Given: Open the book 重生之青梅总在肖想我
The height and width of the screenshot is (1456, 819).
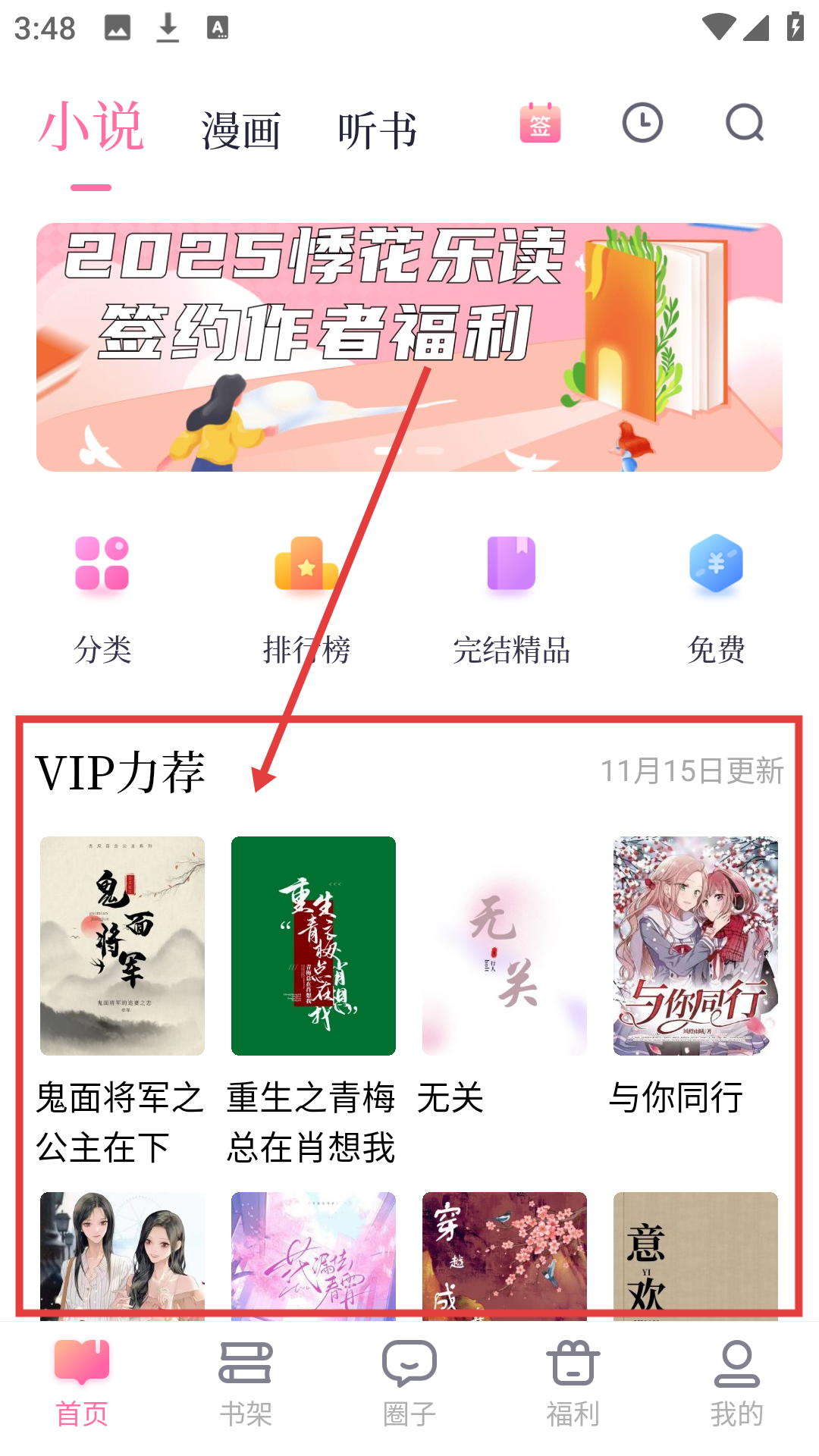Looking at the screenshot, I should (313, 946).
